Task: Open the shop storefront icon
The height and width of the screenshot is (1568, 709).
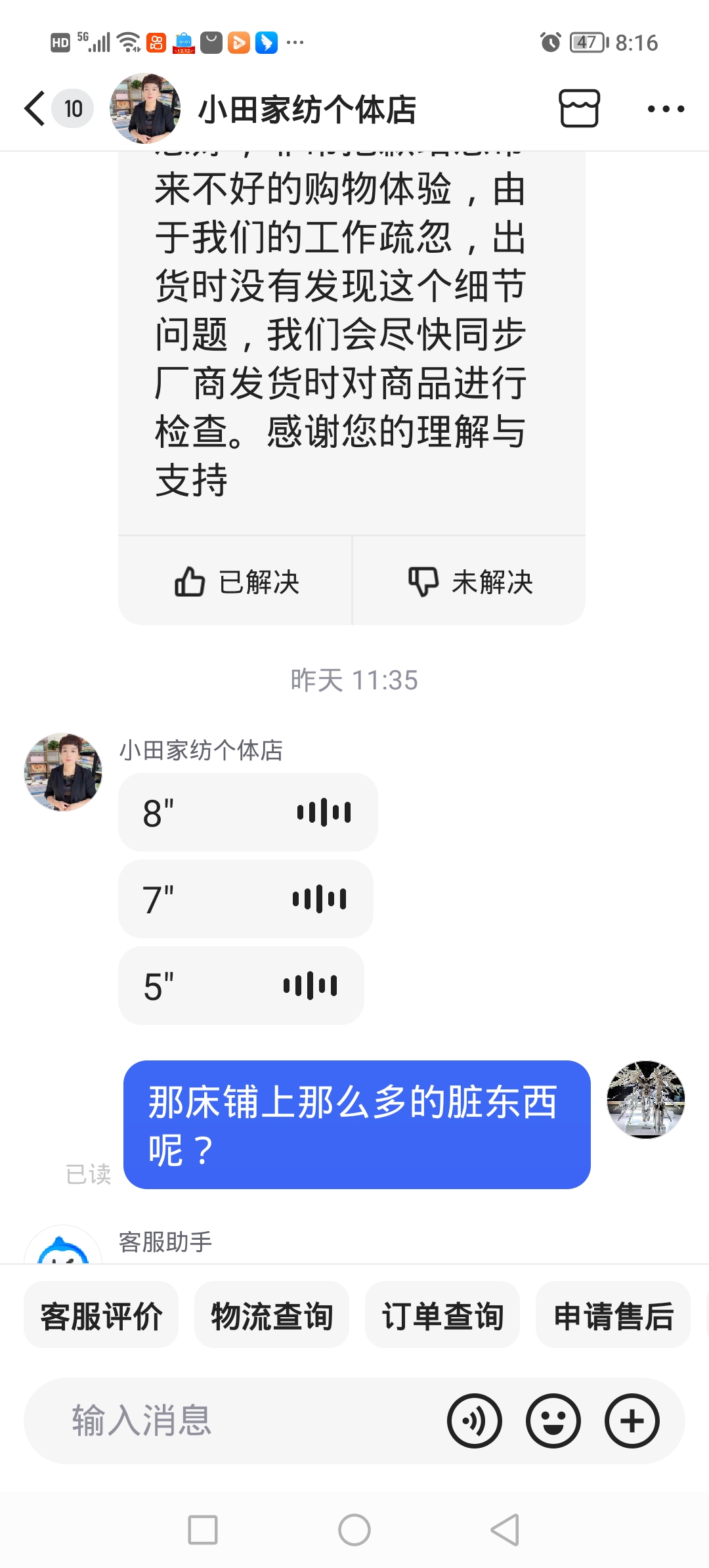Action: coord(578,108)
